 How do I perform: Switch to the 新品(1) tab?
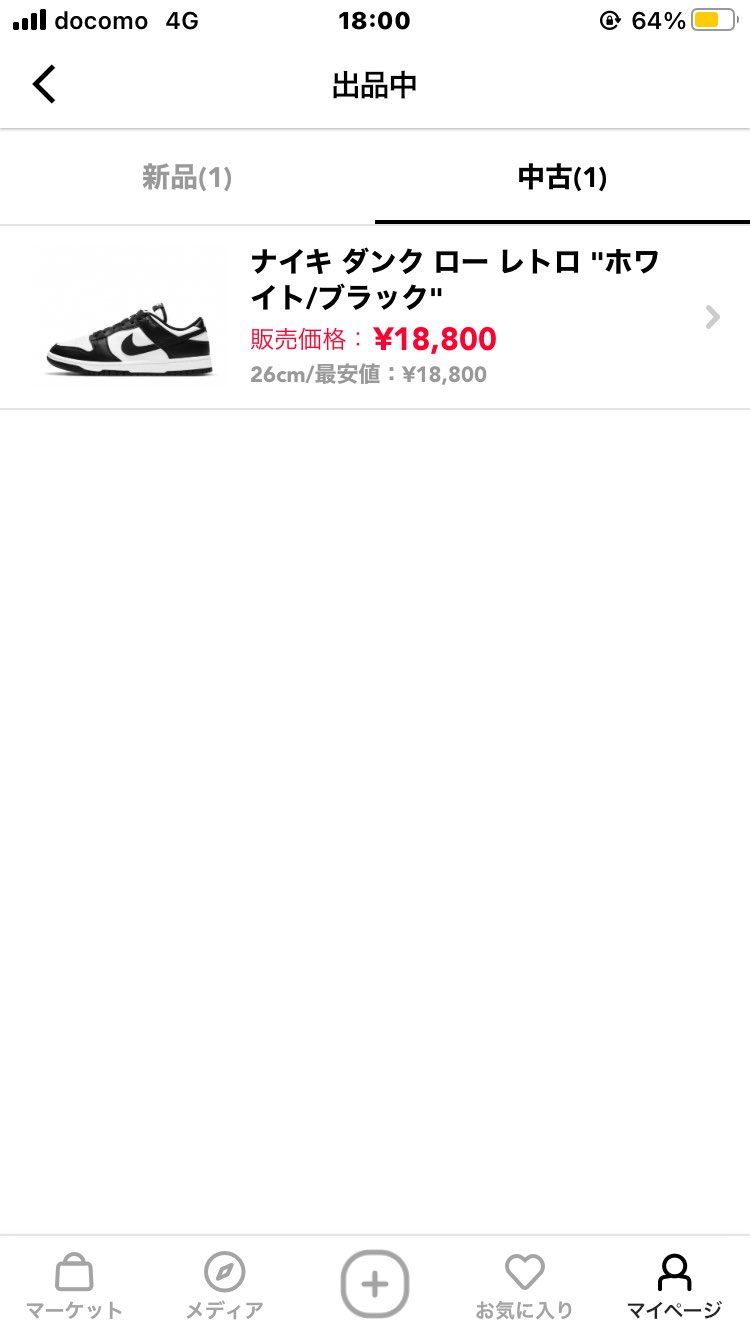(187, 178)
